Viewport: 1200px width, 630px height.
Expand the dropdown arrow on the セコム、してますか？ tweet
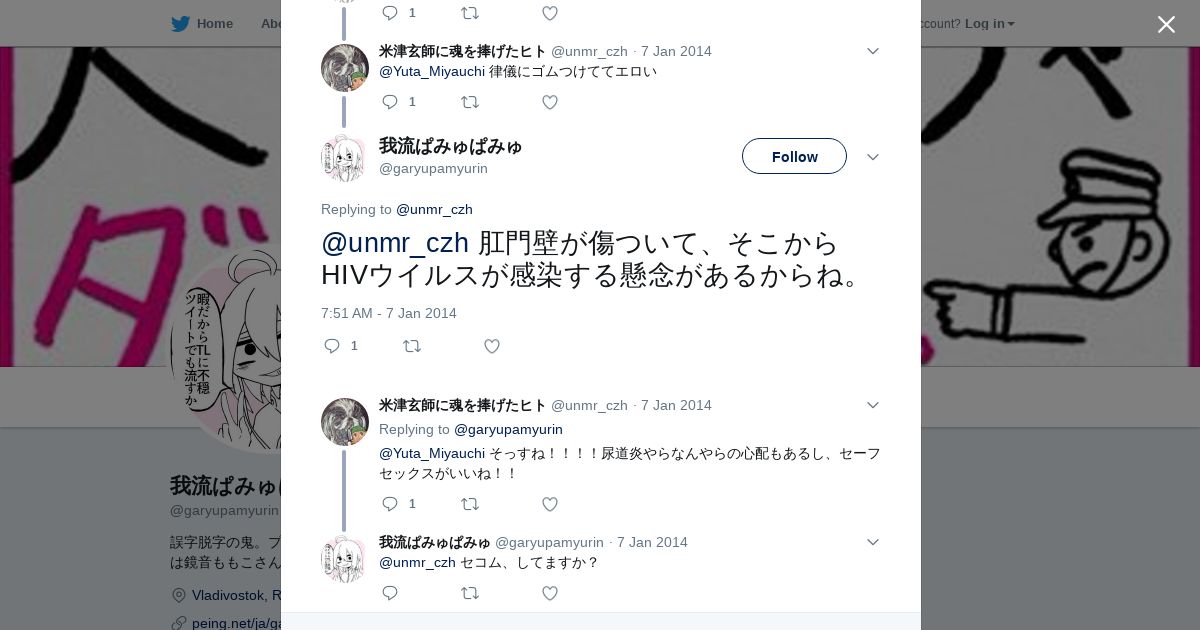pyautogui.click(x=872, y=542)
